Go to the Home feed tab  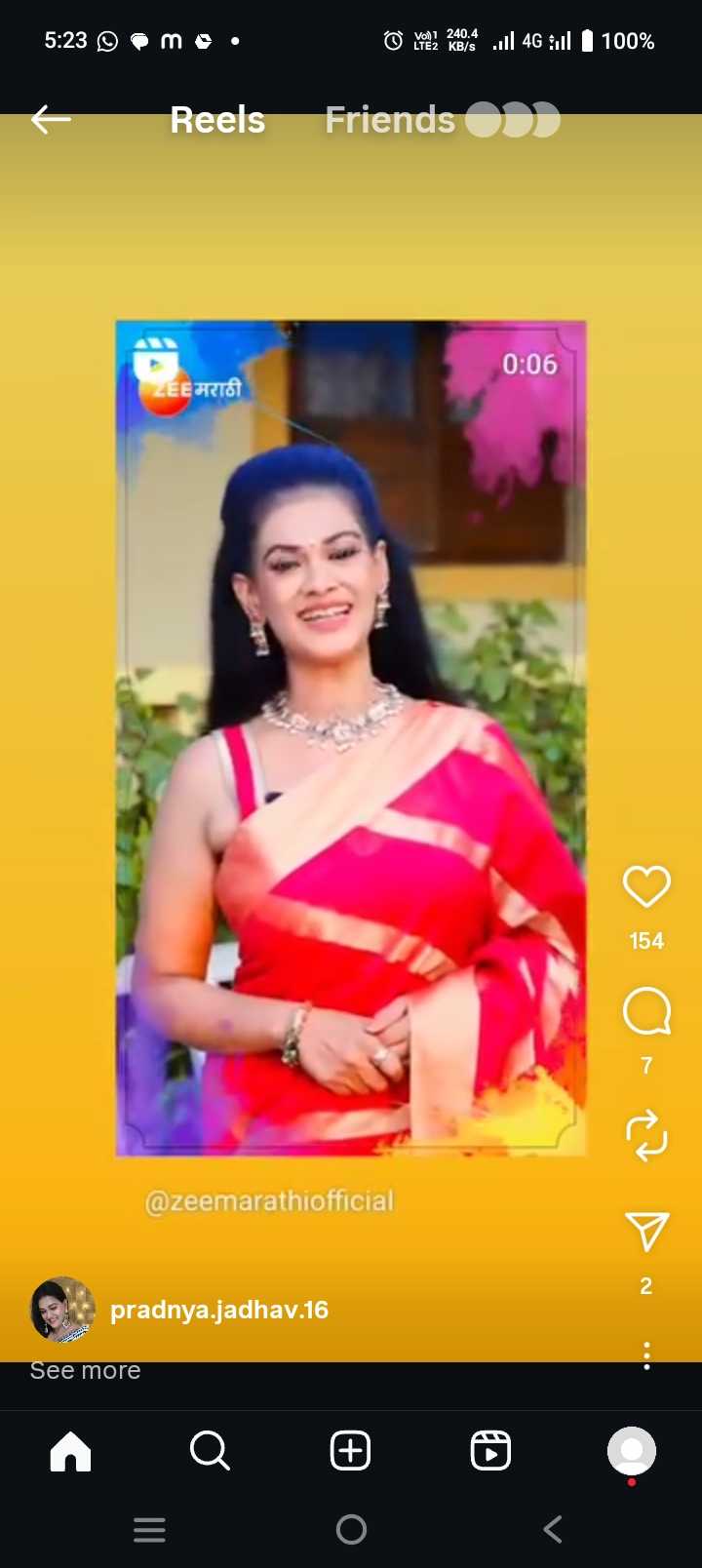pos(70,1451)
